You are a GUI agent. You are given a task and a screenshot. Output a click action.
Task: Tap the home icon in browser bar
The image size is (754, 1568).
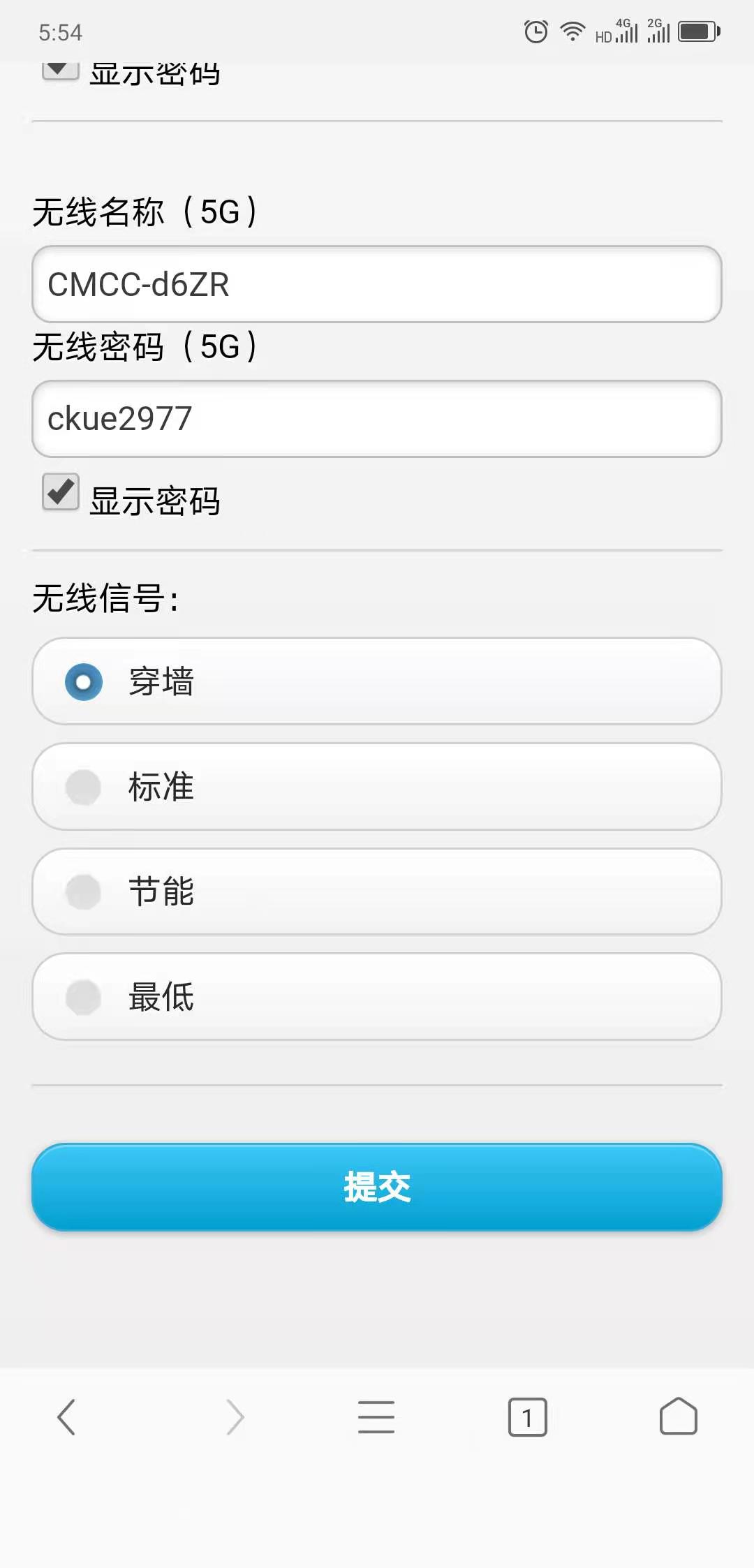pyautogui.click(x=678, y=1417)
